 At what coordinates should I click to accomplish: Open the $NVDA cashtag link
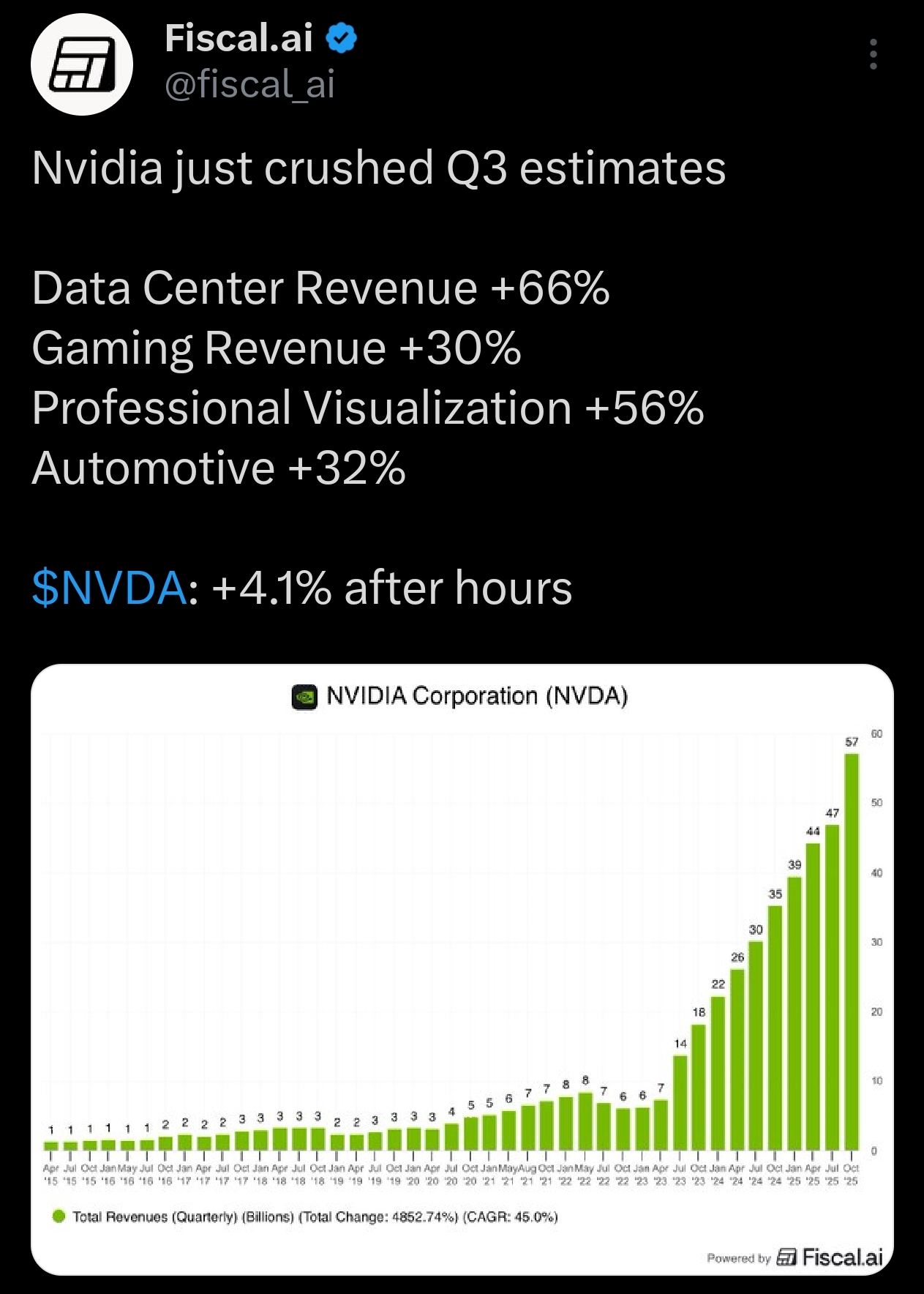tap(110, 588)
